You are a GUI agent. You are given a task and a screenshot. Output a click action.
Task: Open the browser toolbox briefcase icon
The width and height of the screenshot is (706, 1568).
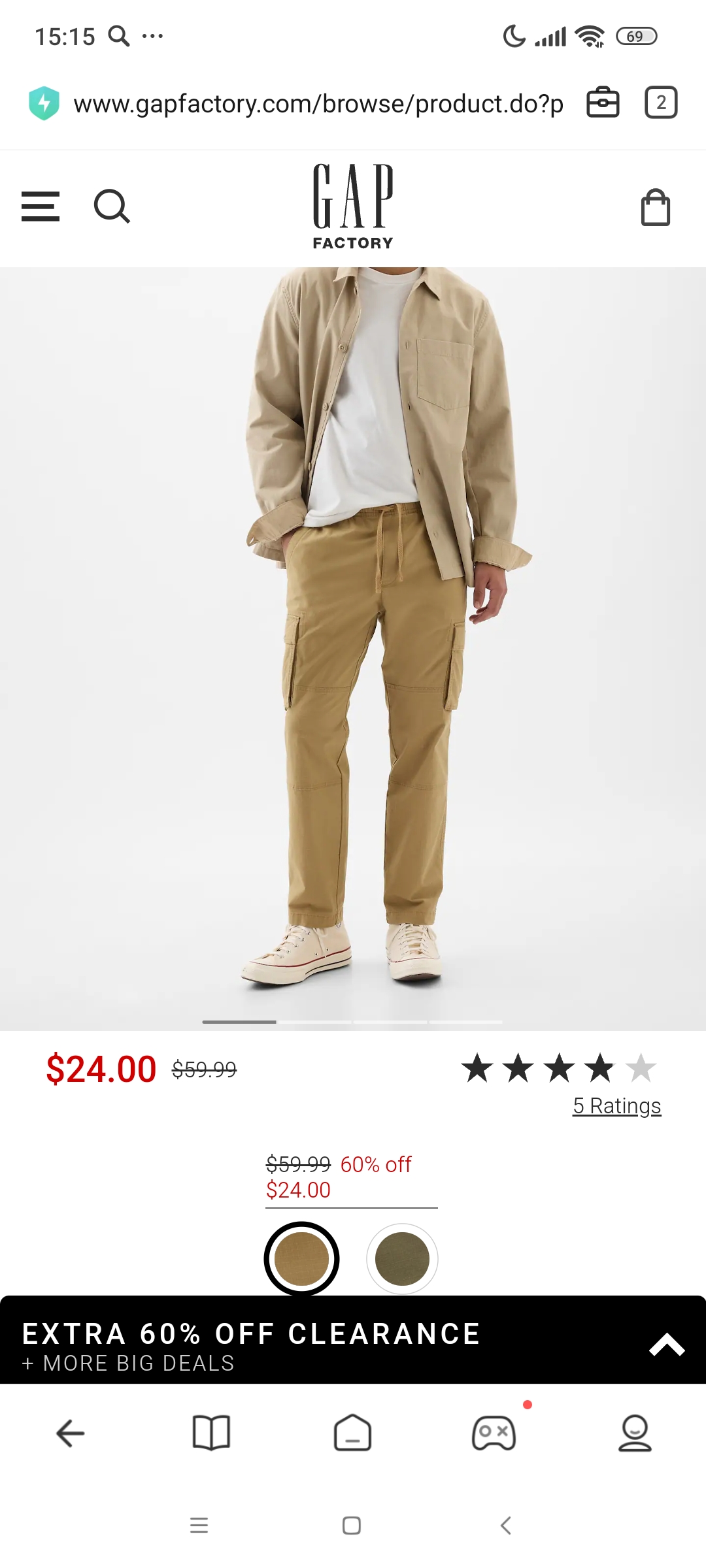603,103
